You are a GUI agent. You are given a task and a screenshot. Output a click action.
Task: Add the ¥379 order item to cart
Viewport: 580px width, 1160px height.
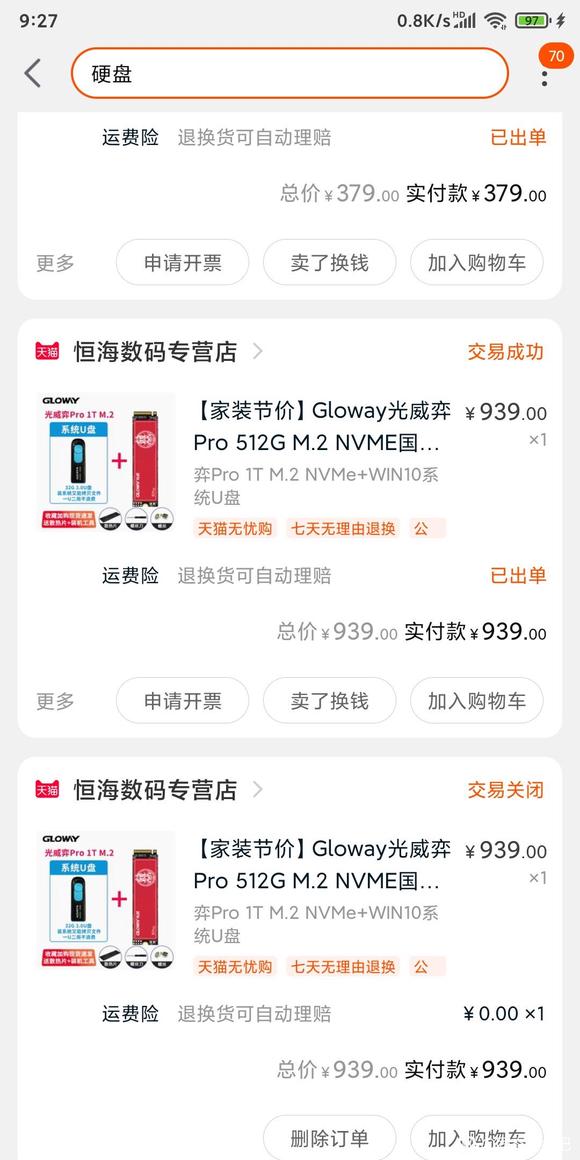click(x=477, y=262)
